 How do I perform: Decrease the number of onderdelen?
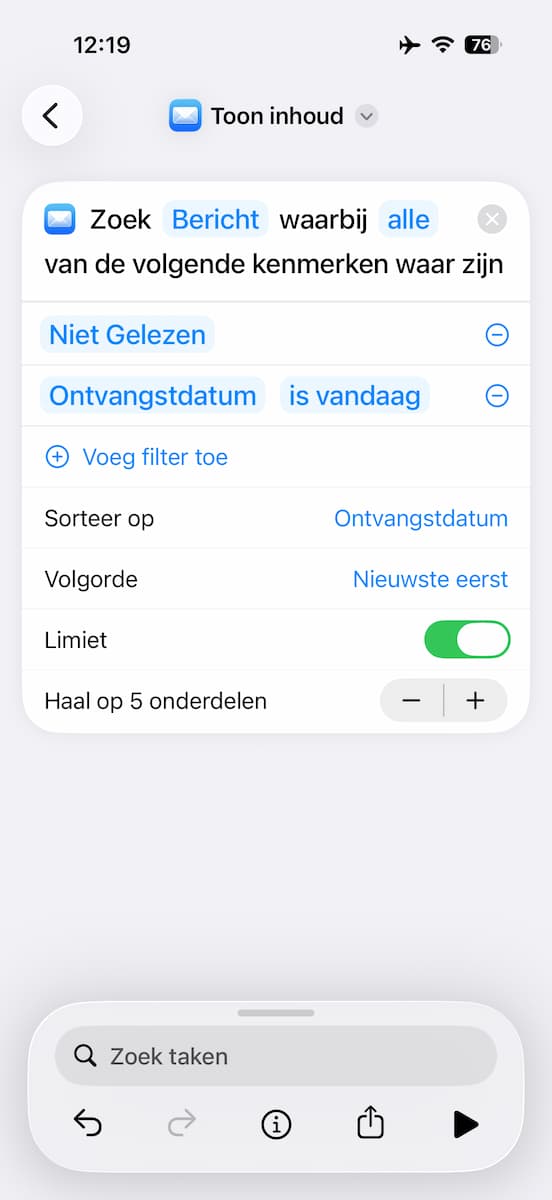coord(412,701)
